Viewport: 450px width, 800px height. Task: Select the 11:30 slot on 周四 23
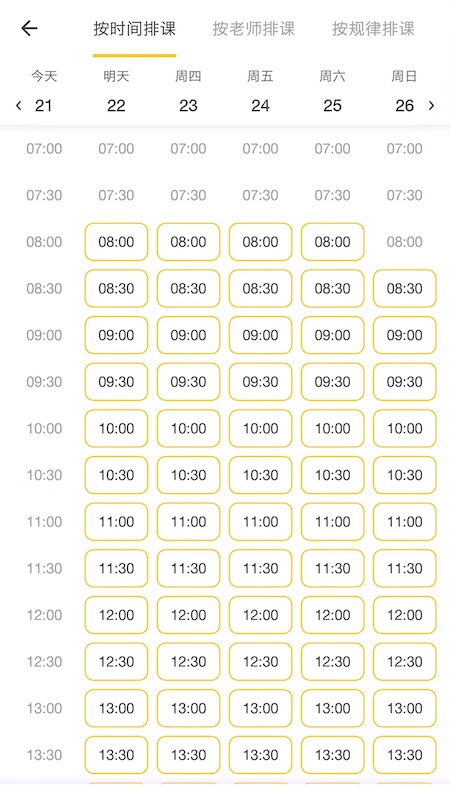(188, 568)
